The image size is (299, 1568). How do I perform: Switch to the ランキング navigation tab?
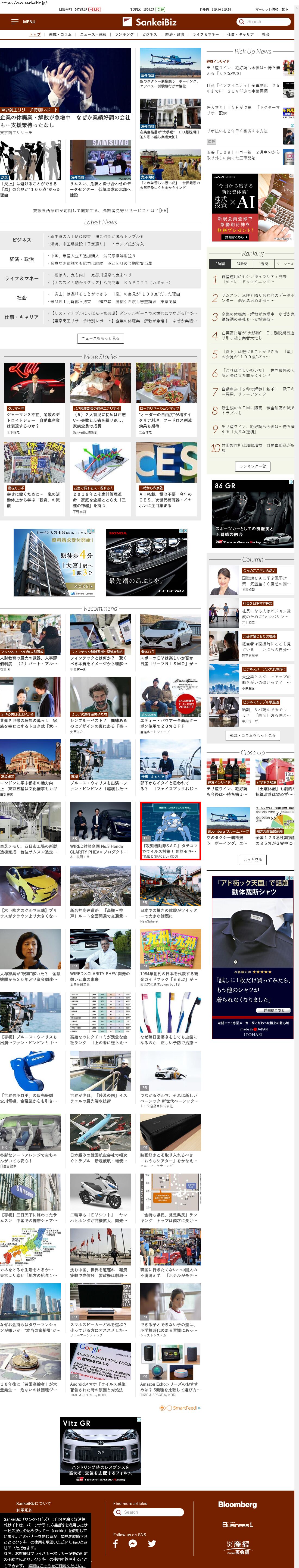pos(124,35)
